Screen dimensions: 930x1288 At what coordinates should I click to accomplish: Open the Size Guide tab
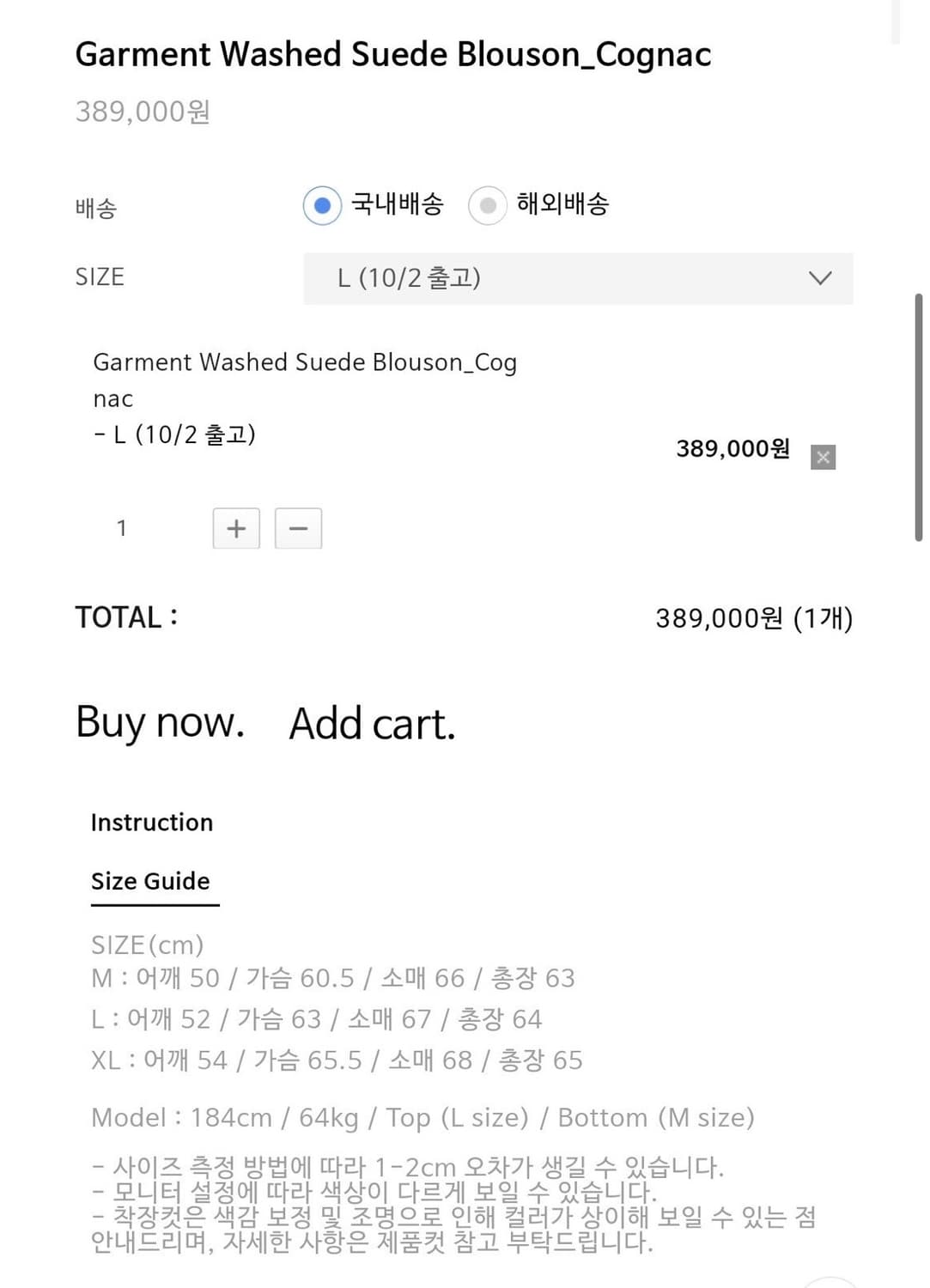point(154,881)
